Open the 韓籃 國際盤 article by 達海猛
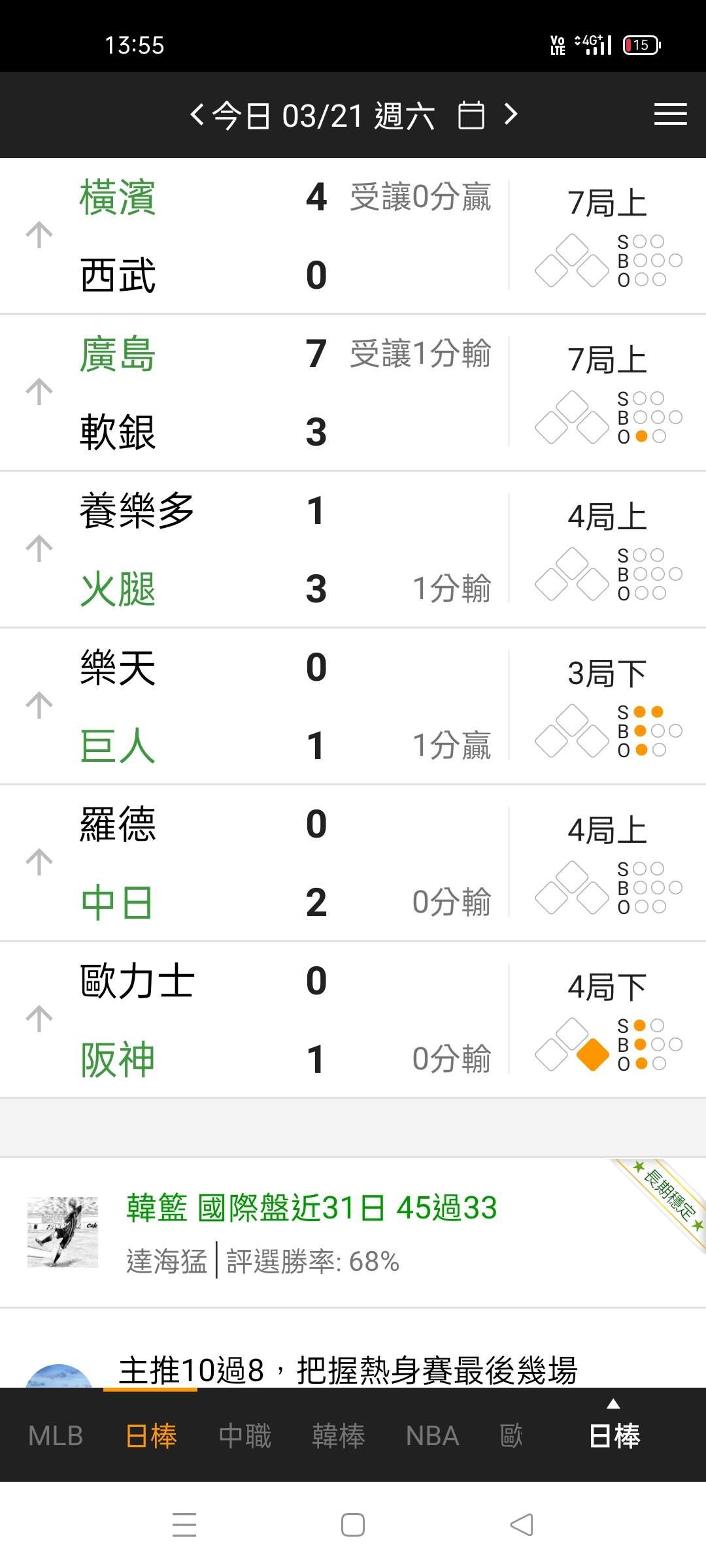Image resolution: width=706 pixels, height=1568 pixels. pos(353,1233)
